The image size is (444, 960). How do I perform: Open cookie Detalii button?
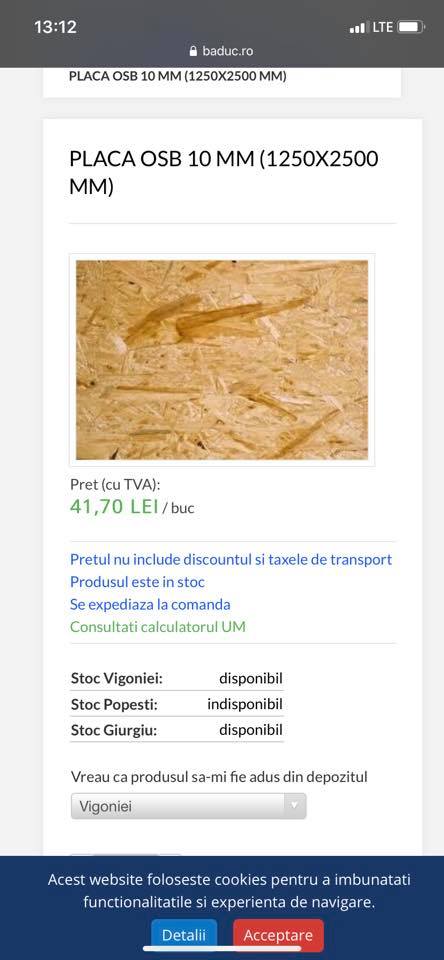(184, 936)
